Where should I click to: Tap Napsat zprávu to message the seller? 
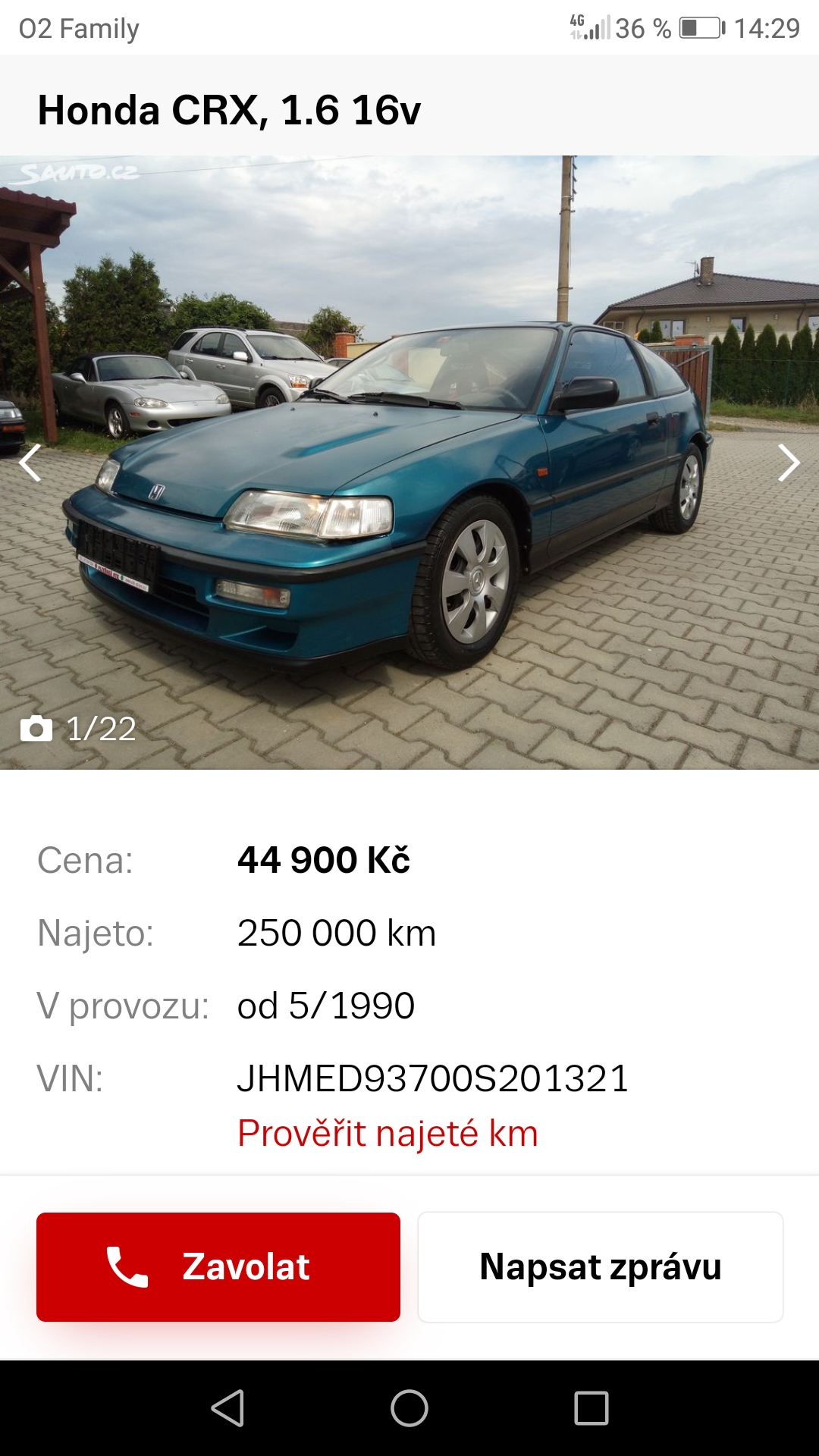pos(600,1267)
